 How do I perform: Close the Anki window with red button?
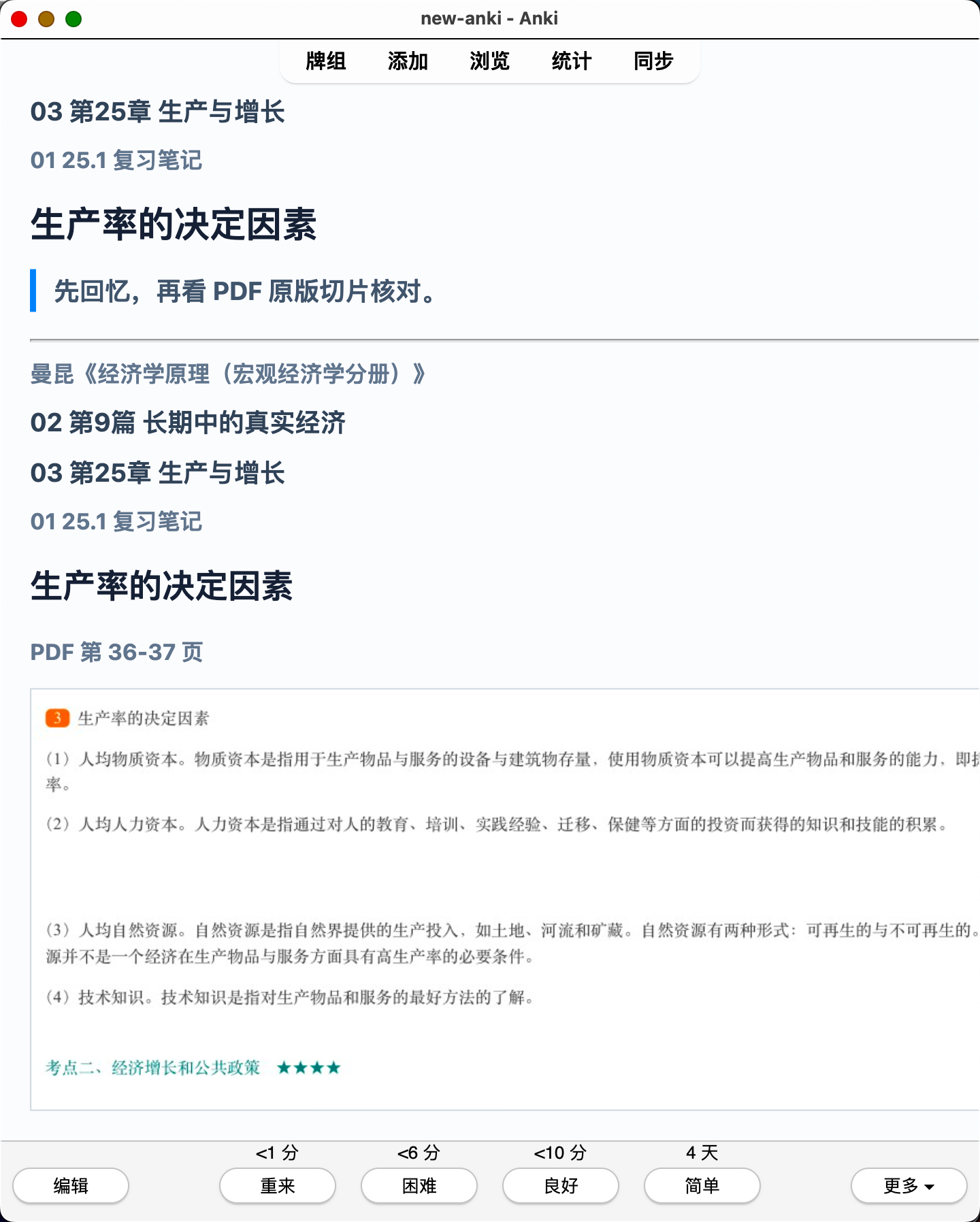pos(19,19)
